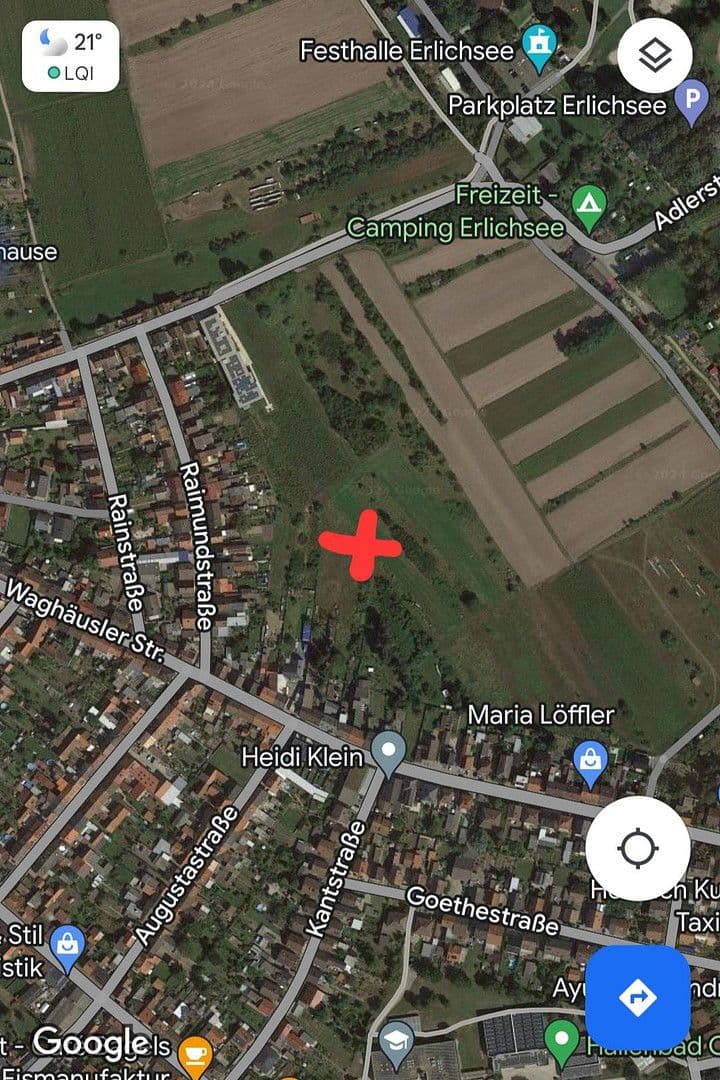Select the Heidi Klein grey pin

coord(388,748)
